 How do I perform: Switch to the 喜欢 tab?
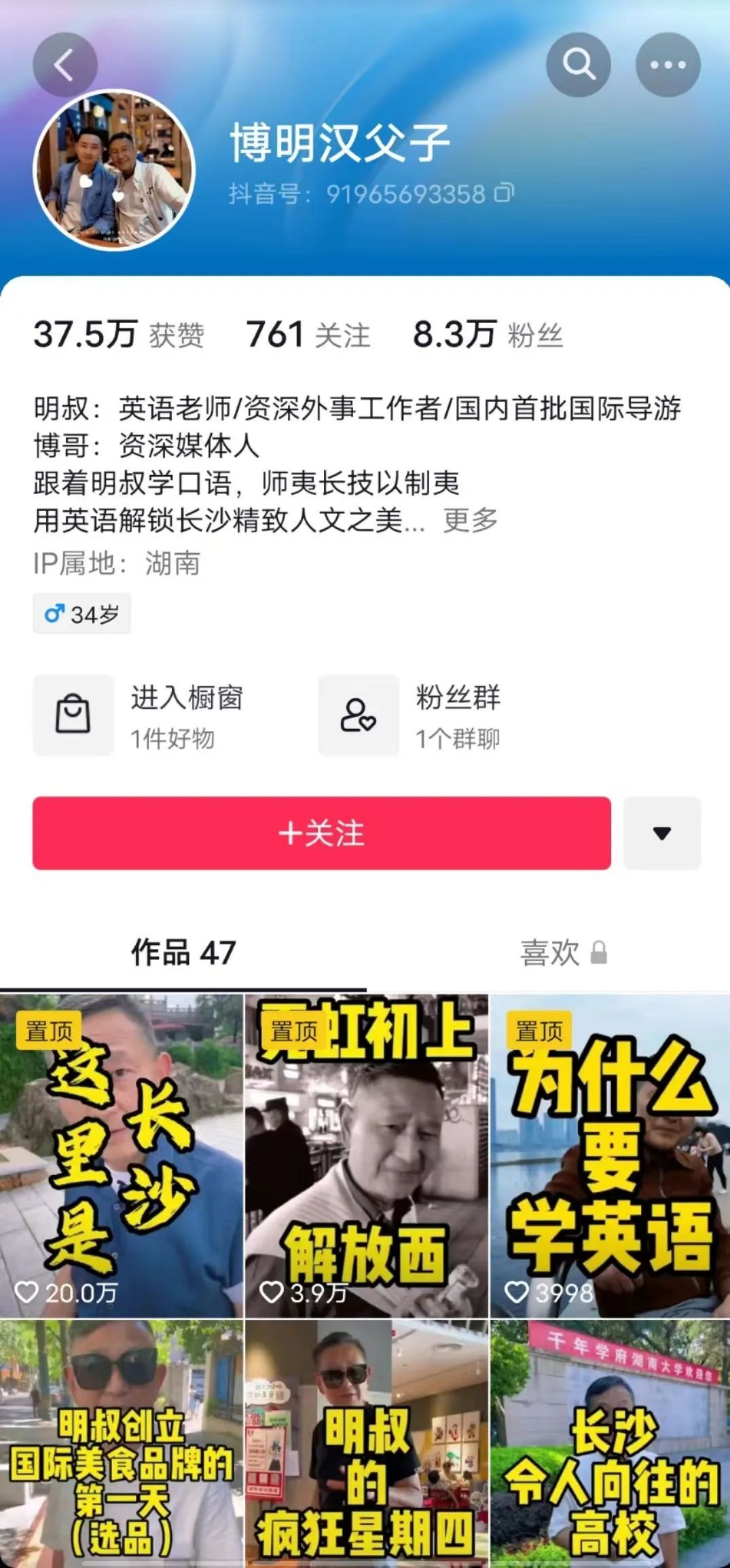[x=562, y=953]
